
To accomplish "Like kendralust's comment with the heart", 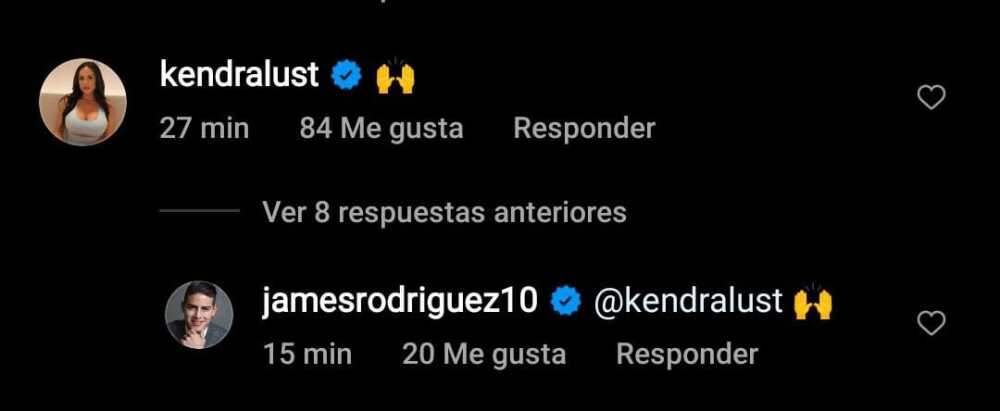I will pyautogui.click(x=931, y=97).
